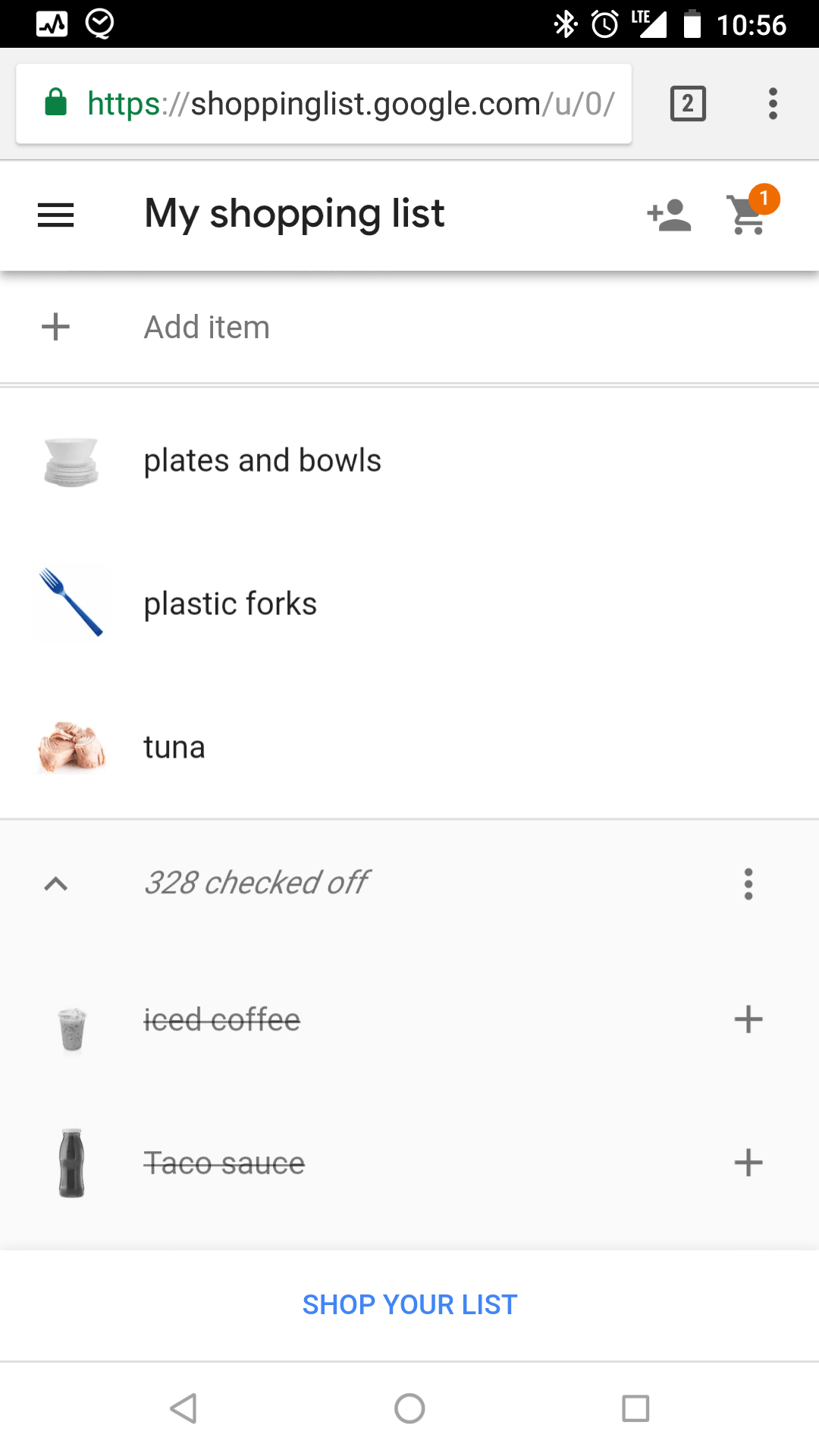Click SHOP YOUR LIST
This screenshot has width=819, height=1456.
pos(409,1304)
